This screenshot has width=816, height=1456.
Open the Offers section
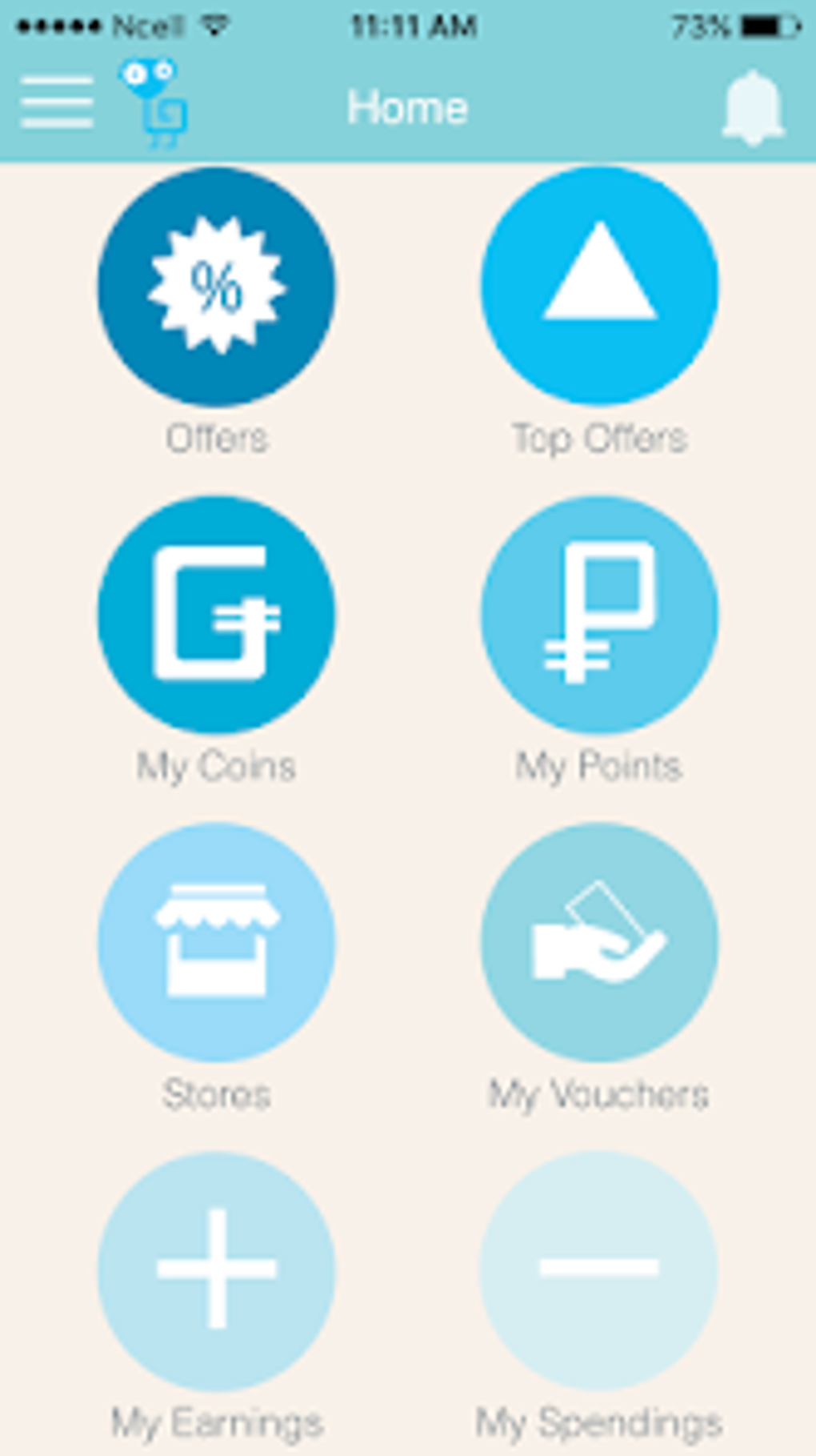[x=217, y=287]
